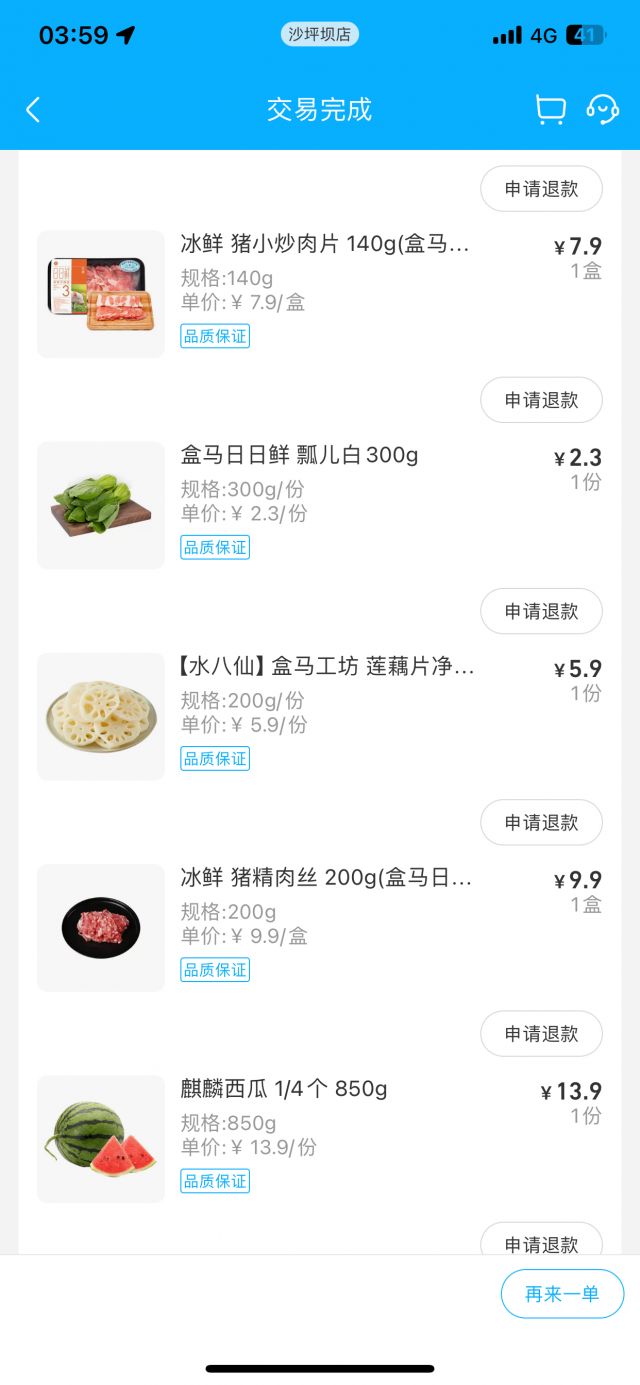View details of 冰鲜 猪精肉丝 200g
640x1385 pixels.
point(325,878)
